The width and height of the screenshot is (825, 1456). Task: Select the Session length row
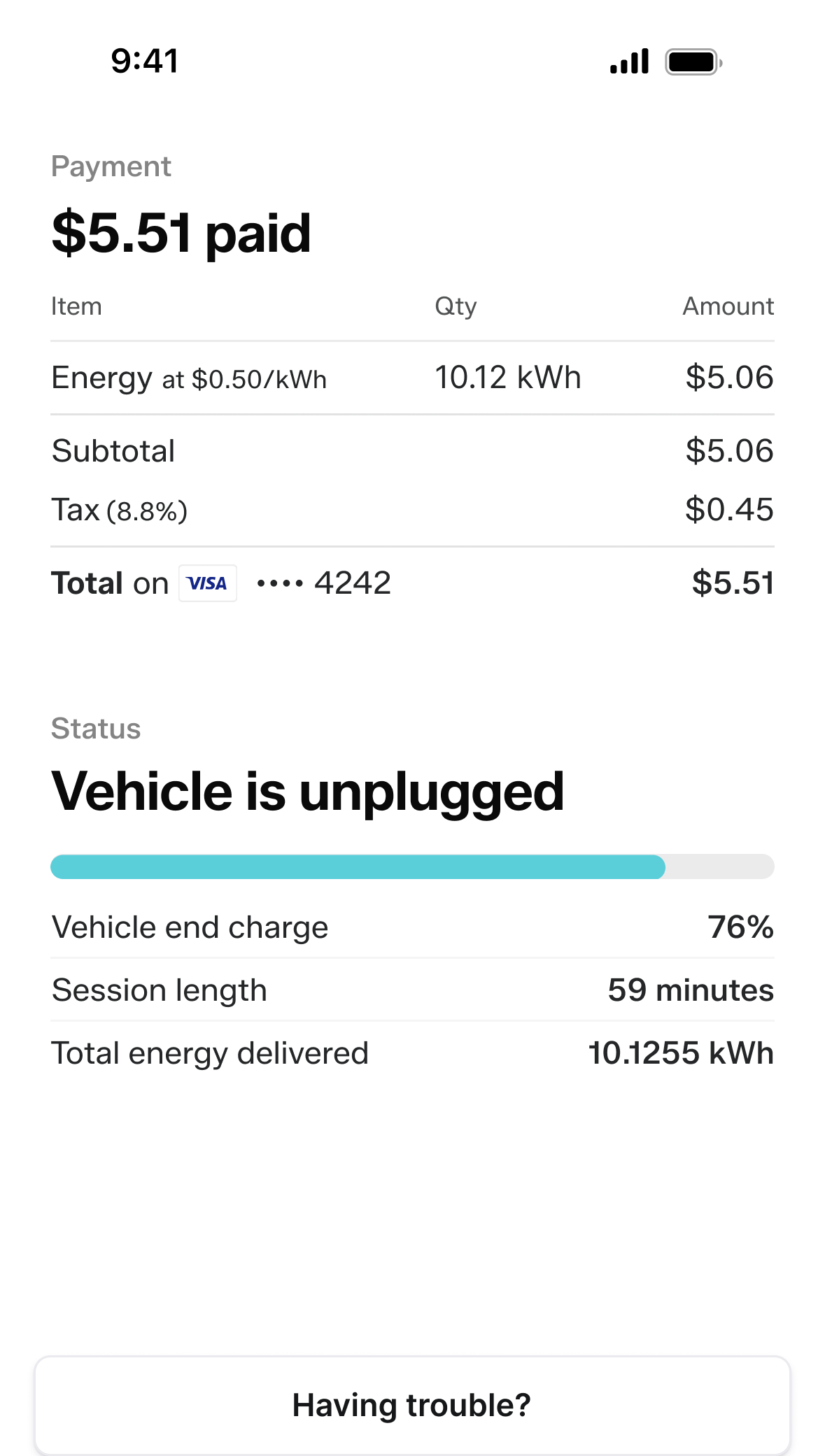click(x=412, y=990)
